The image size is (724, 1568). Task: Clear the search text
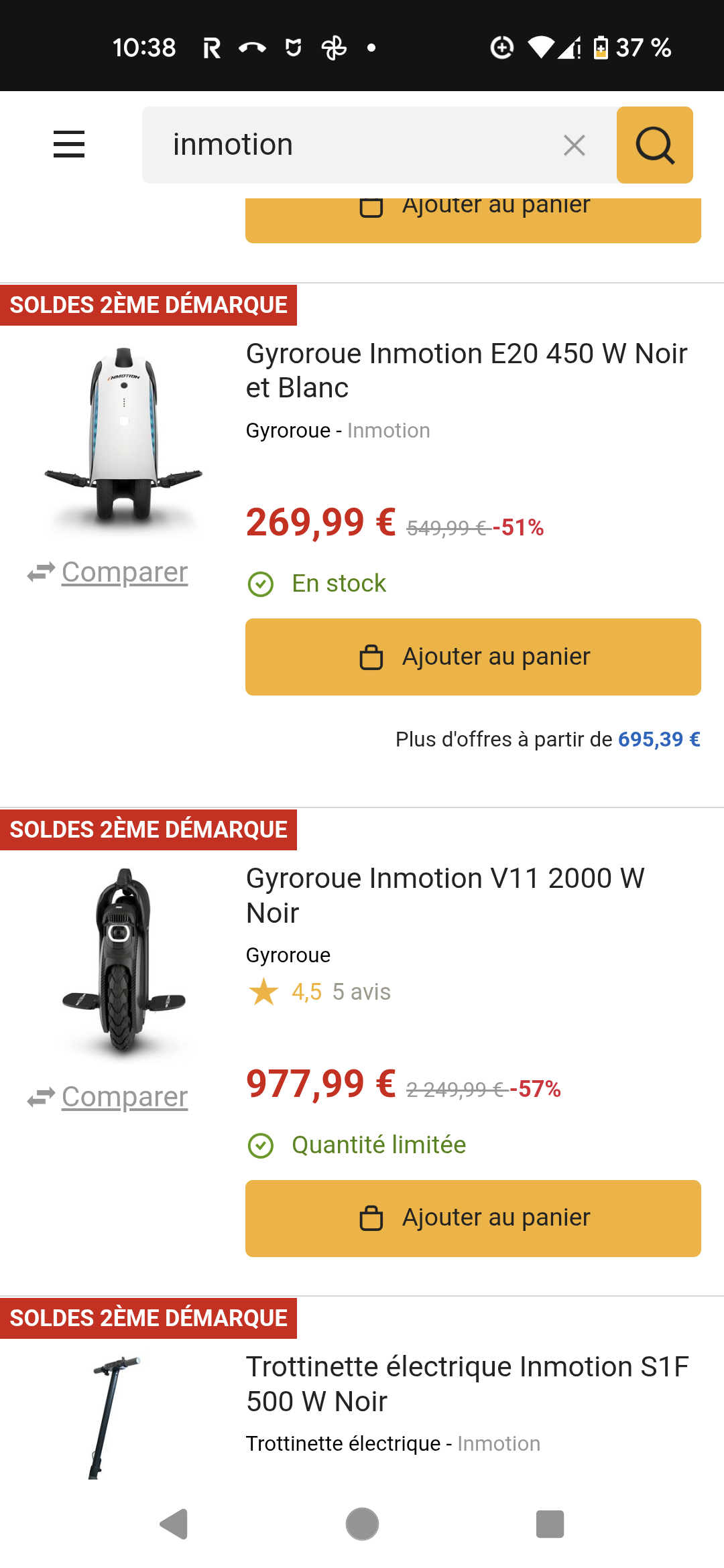pyautogui.click(x=575, y=145)
